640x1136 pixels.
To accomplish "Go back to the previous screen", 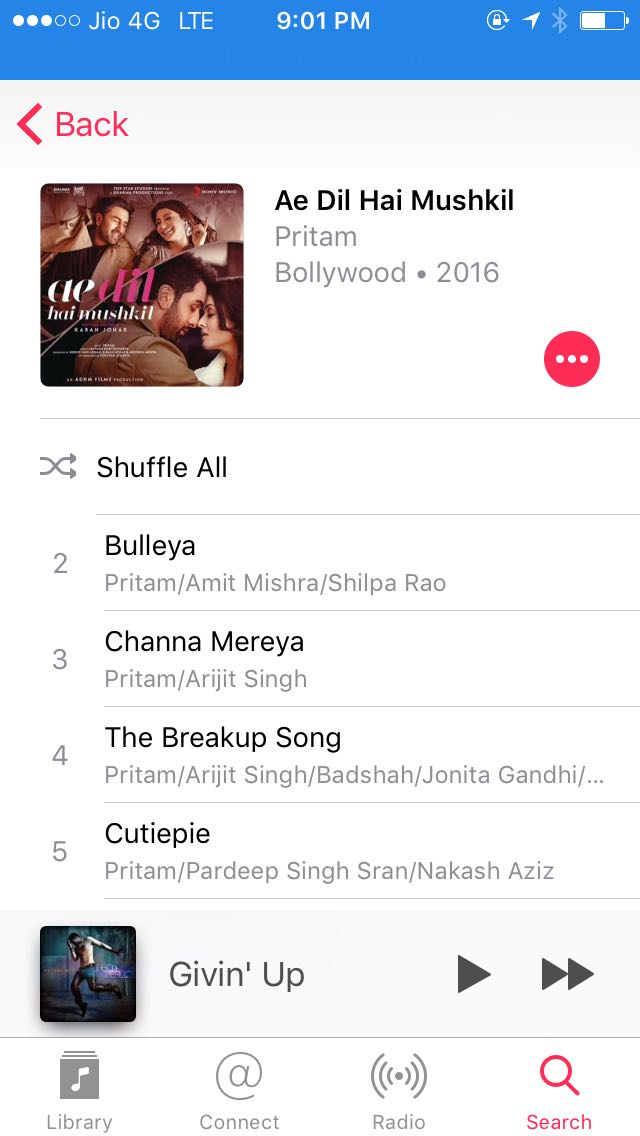I will (74, 125).
